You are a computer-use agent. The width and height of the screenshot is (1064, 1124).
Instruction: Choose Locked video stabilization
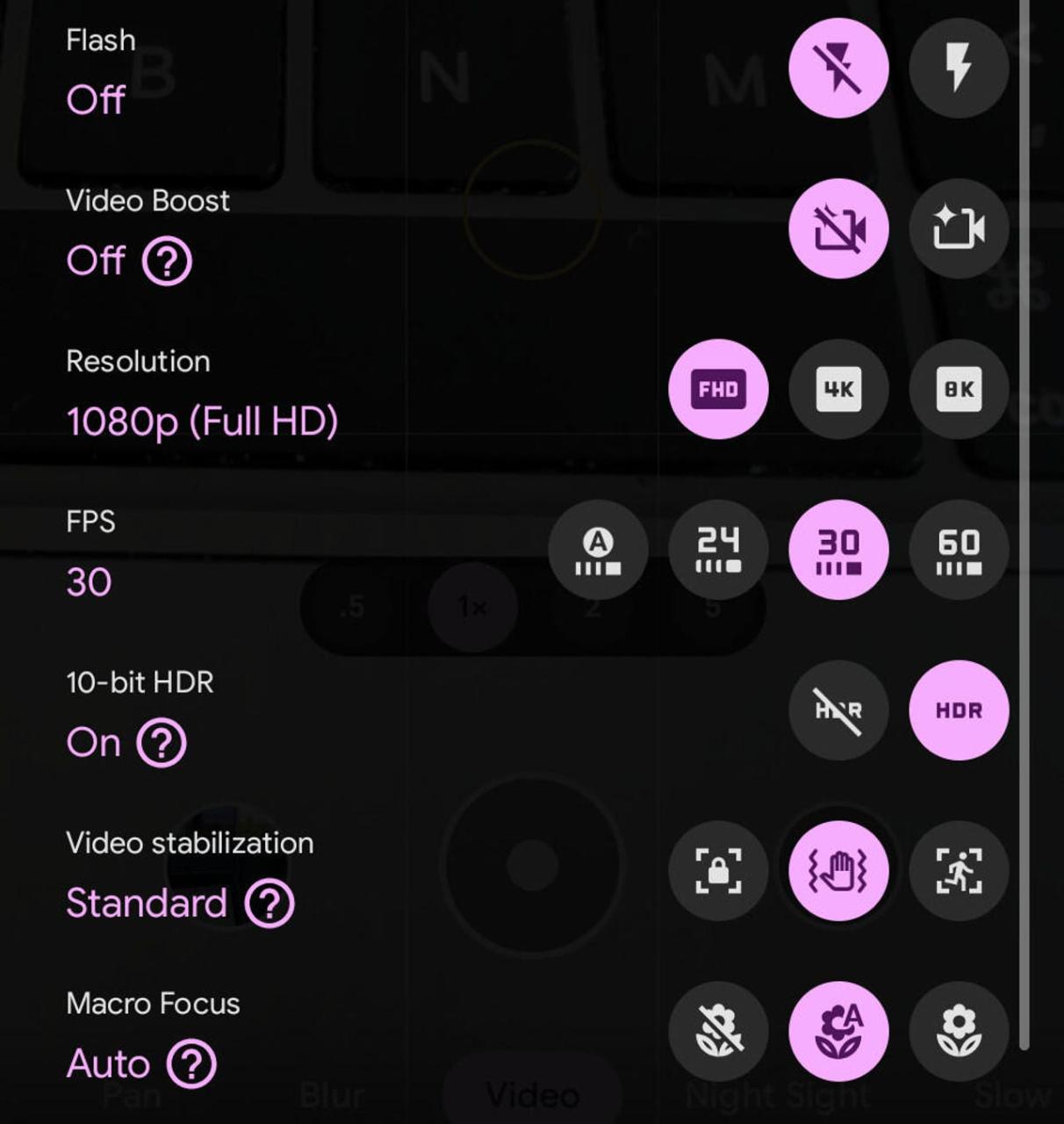(718, 870)
